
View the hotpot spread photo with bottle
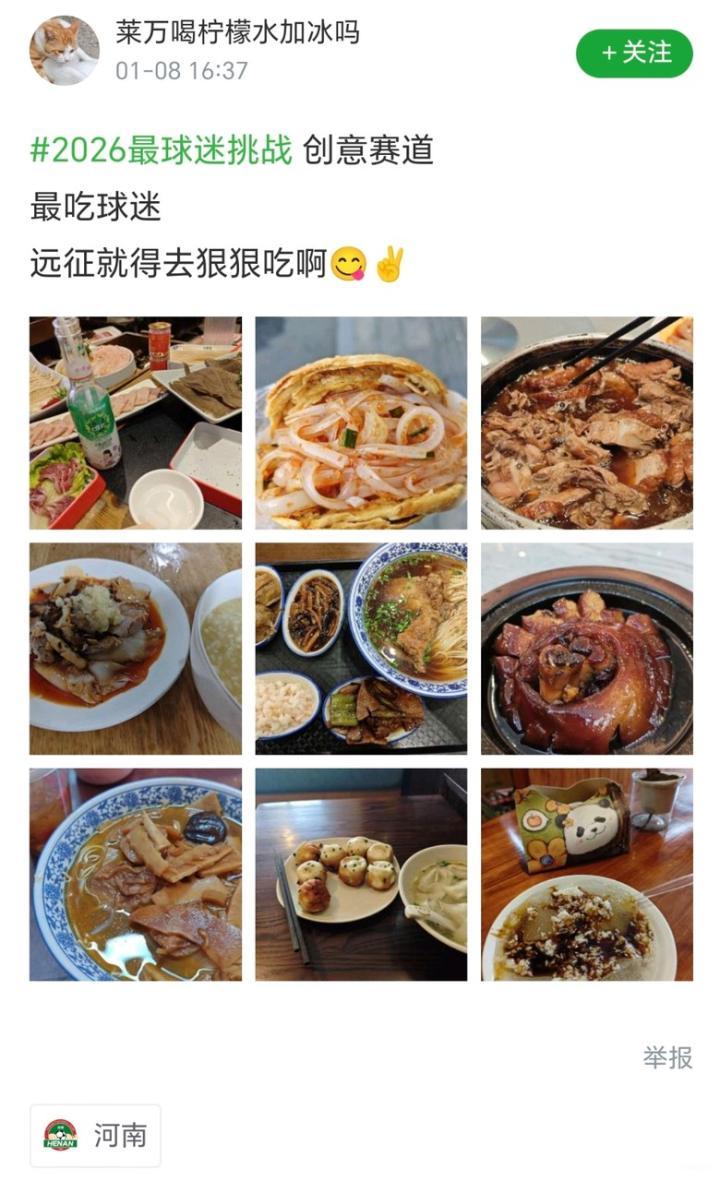135,422
